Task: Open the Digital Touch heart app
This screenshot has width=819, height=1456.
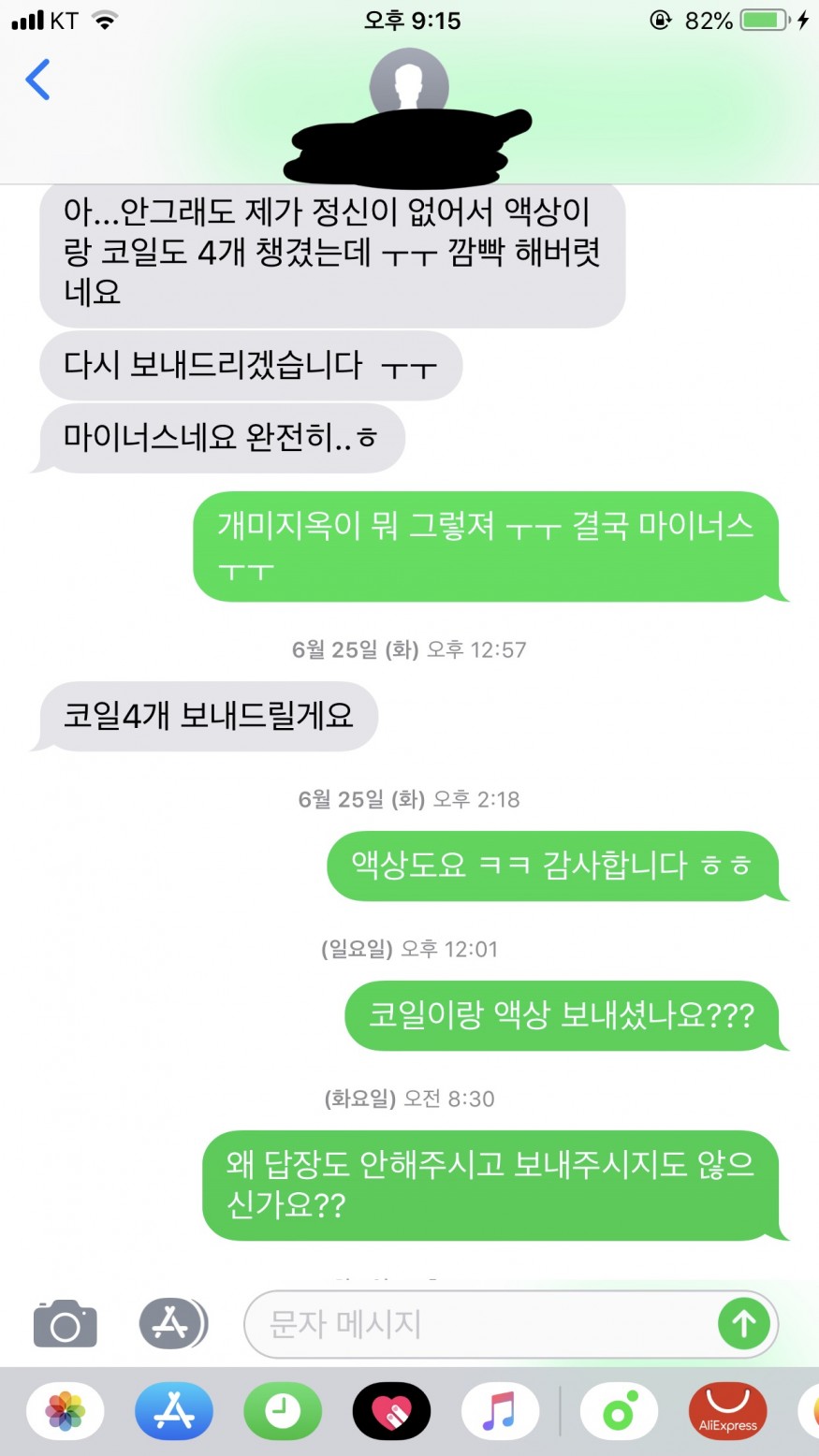Action: (x=391, y=1411)
